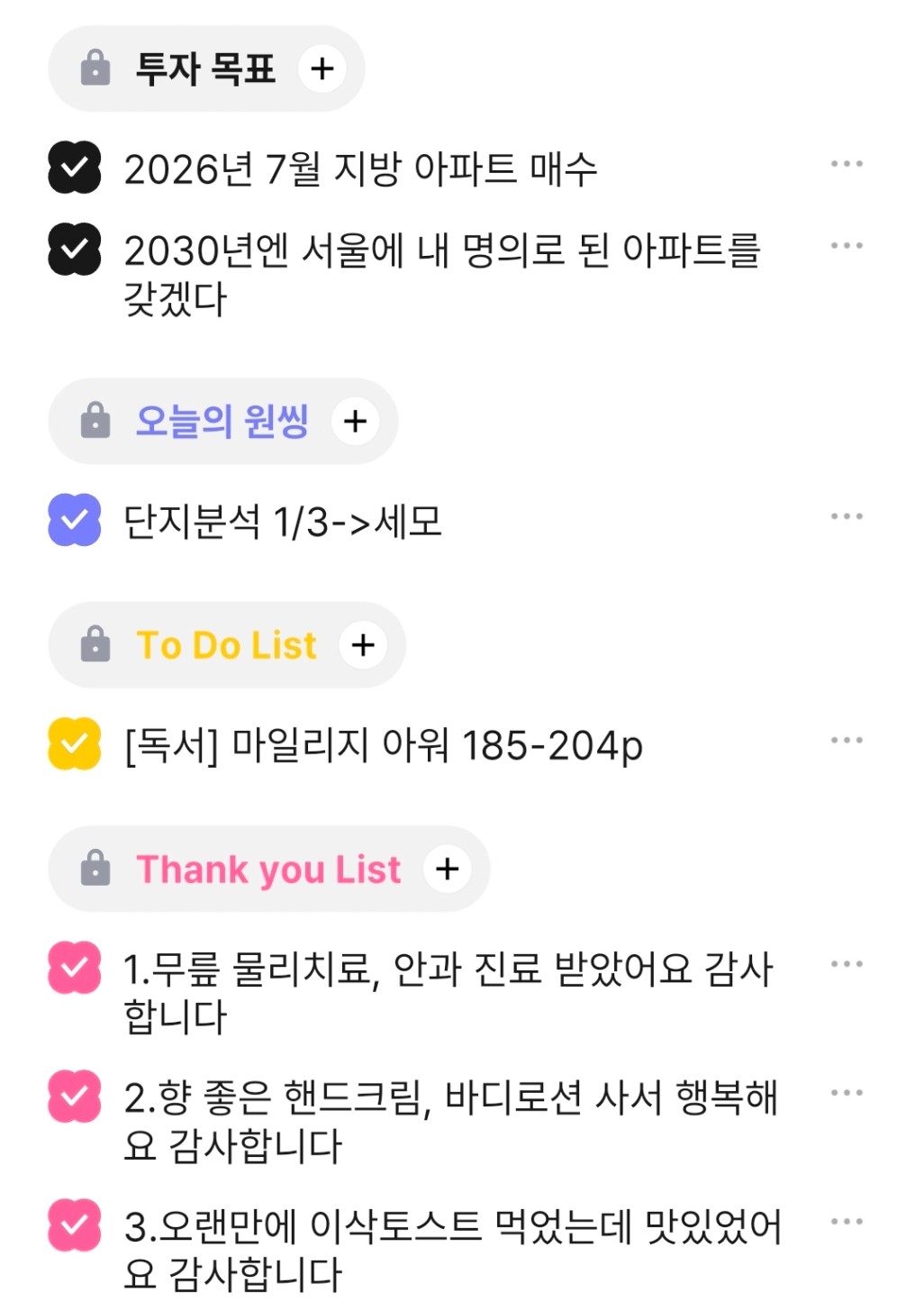Open more options for 2026년 7월 지방 아파트 매수

tap(847, 164)
